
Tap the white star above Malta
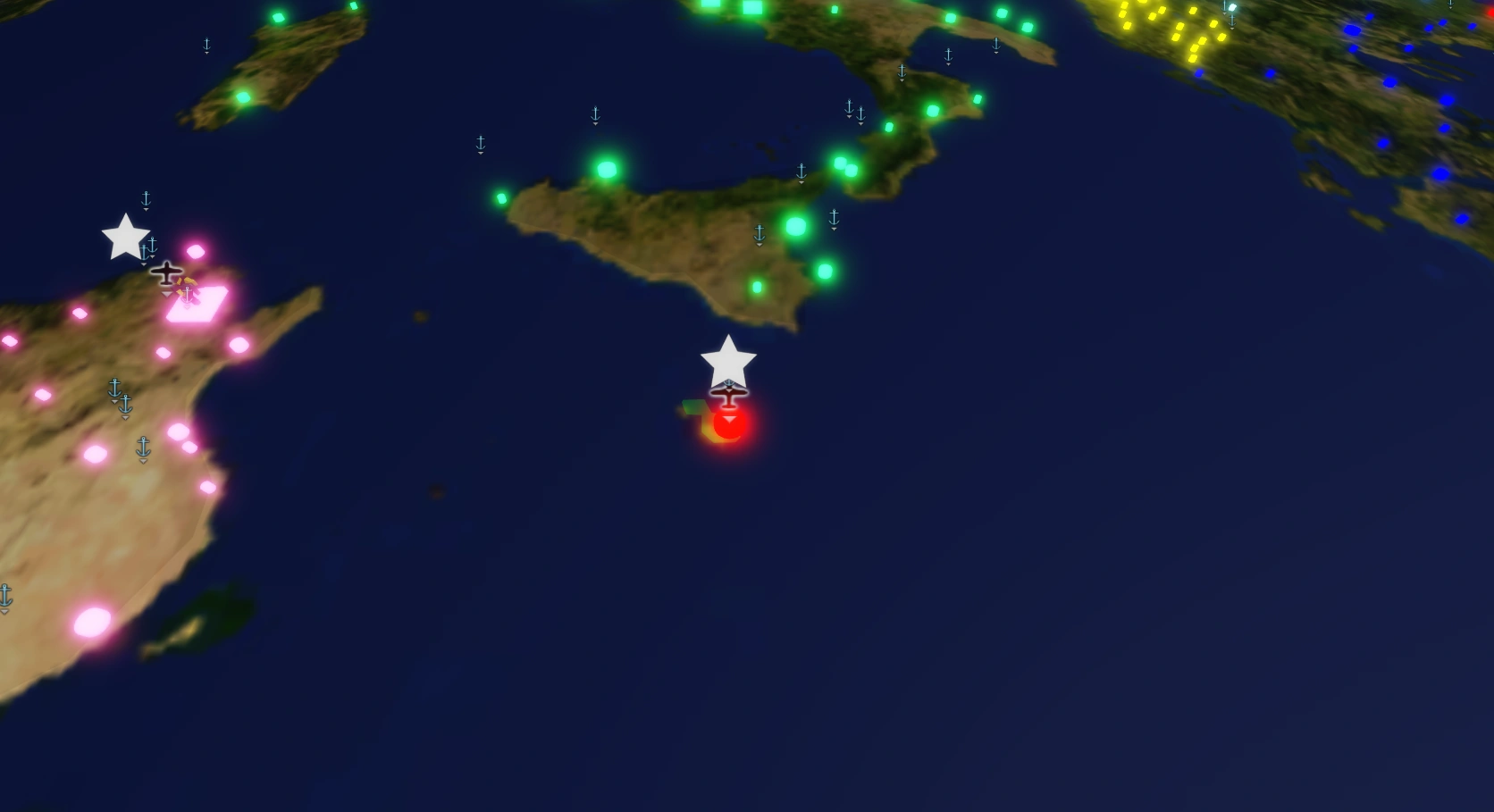tap(729, 360)
